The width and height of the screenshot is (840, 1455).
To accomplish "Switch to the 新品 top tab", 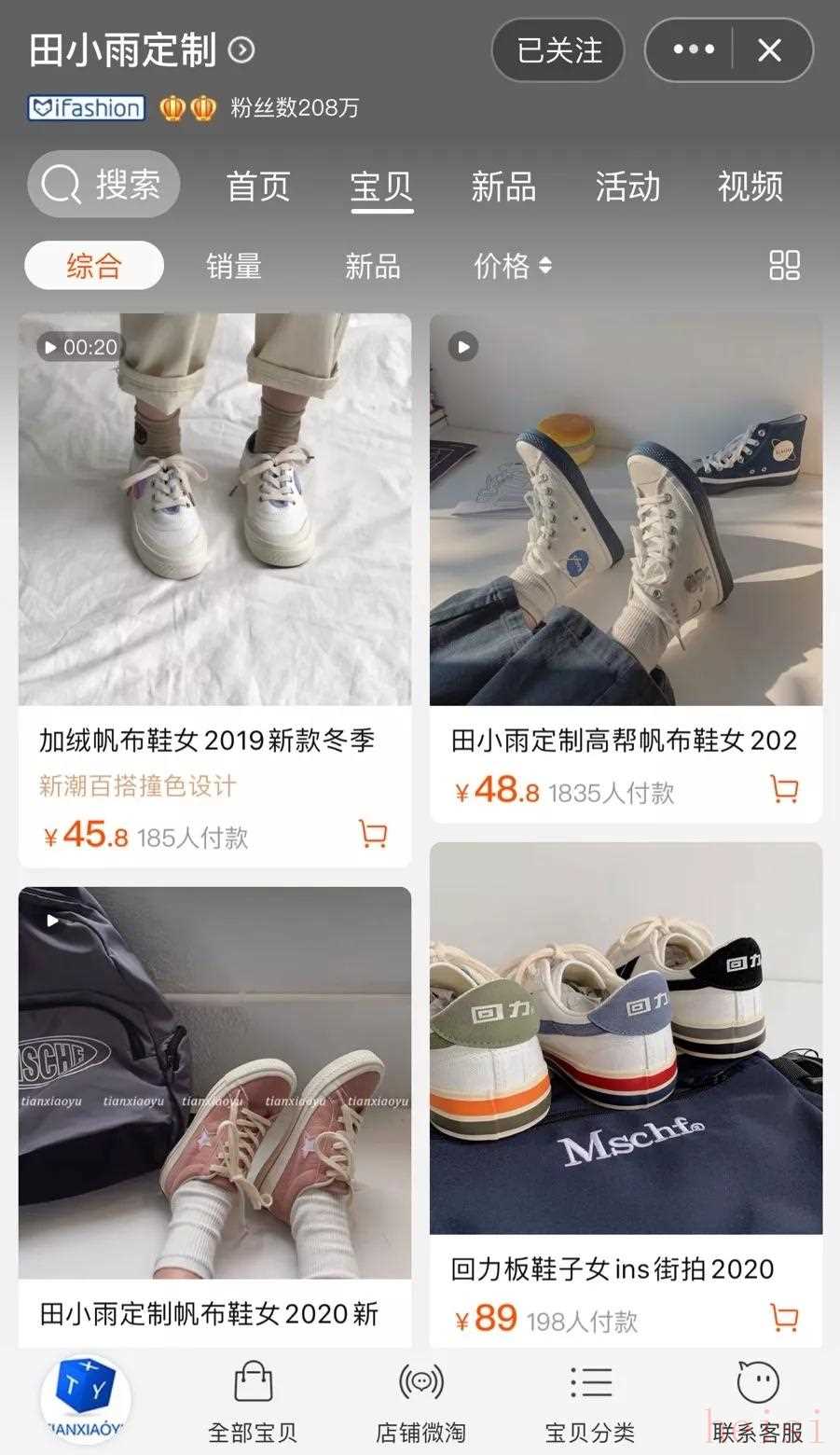I will pyautogui.click(x=503, y=187).
